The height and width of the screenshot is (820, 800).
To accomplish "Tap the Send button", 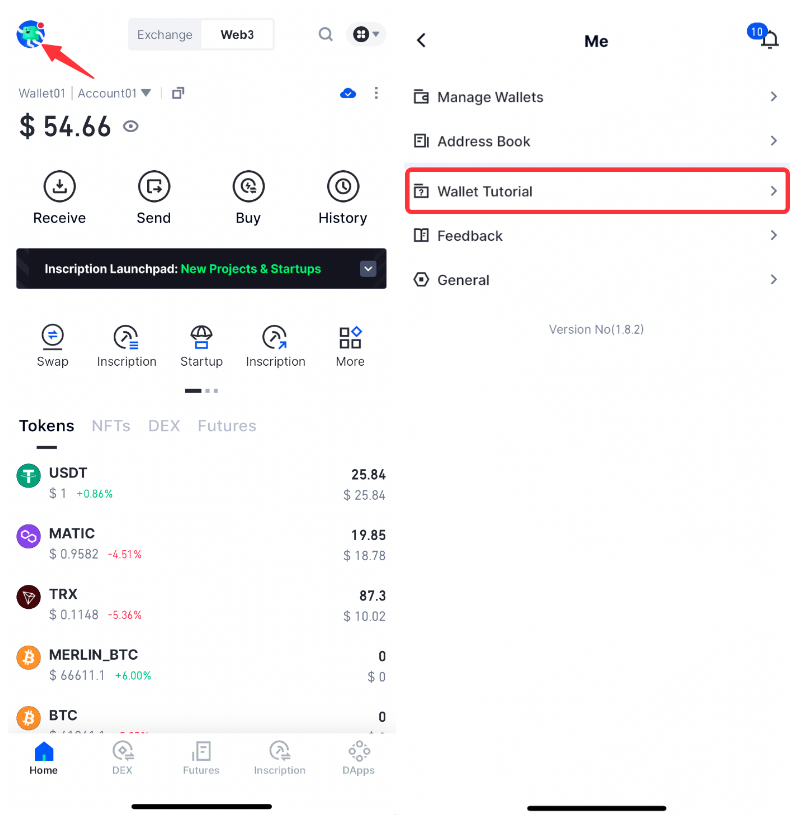I will click(x=154, y=197).
